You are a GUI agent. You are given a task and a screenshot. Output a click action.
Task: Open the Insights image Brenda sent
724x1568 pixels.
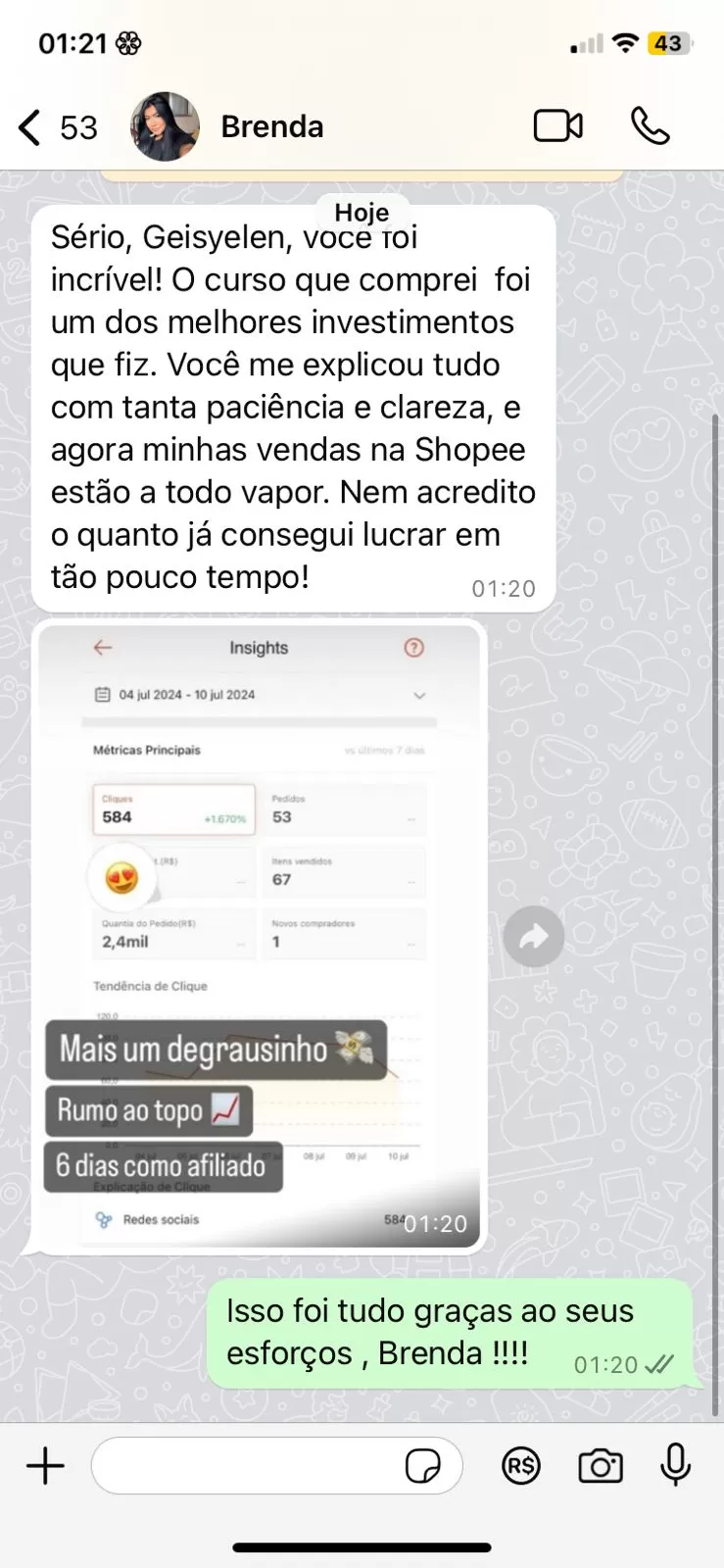(260, 931)
